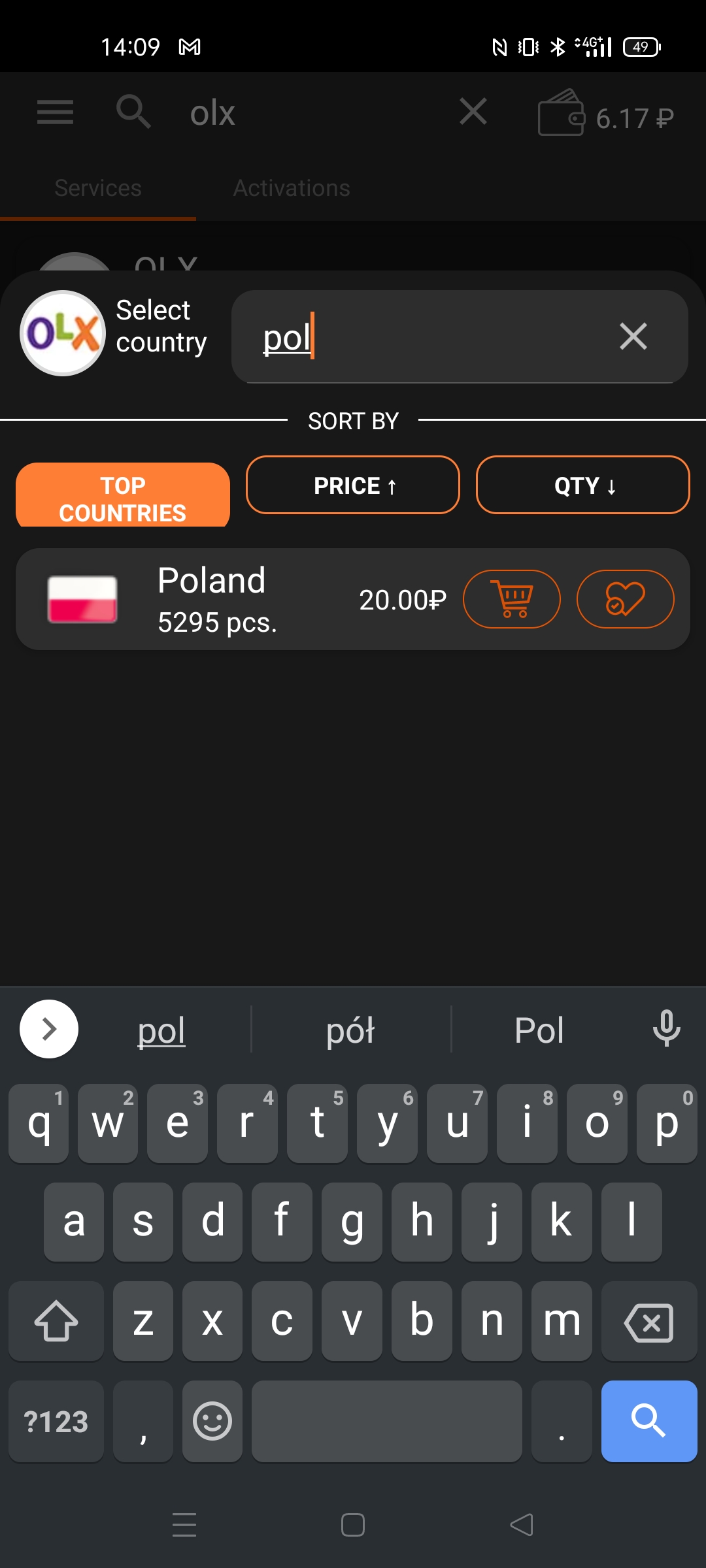Open the Poland country row

click(x=353, y=599)
